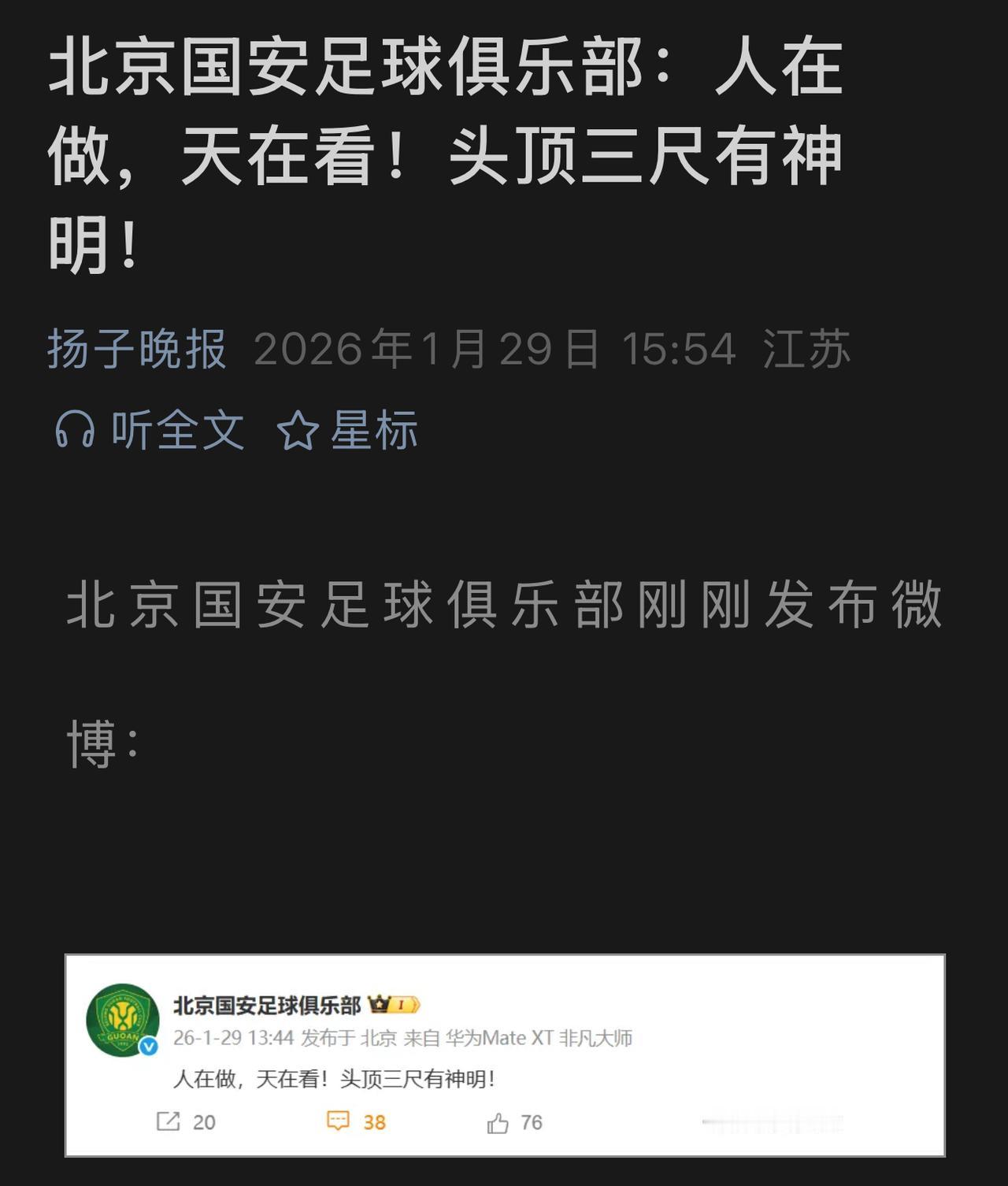Click the orange level "I" badge
This screenshot has width=1008, height=1186.
402,1003
